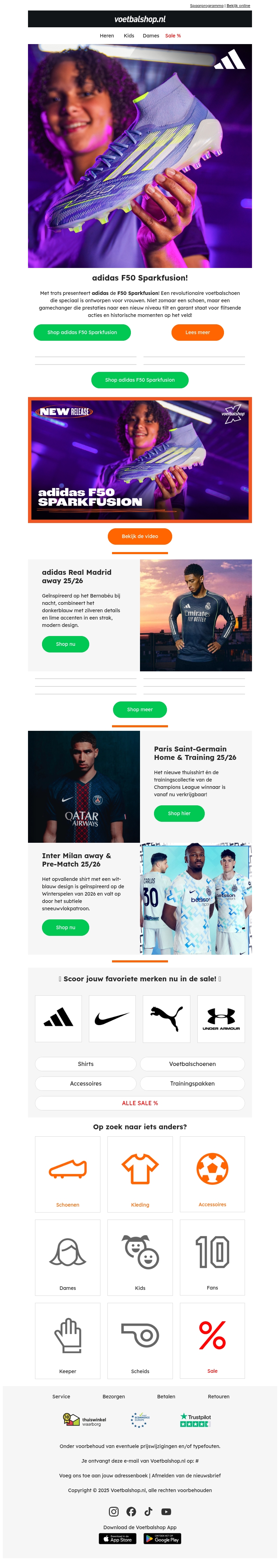Open Voetbalshop's Instagram page
Viewport: 280px width, 1568px height.
click(x=114, y=1511)
